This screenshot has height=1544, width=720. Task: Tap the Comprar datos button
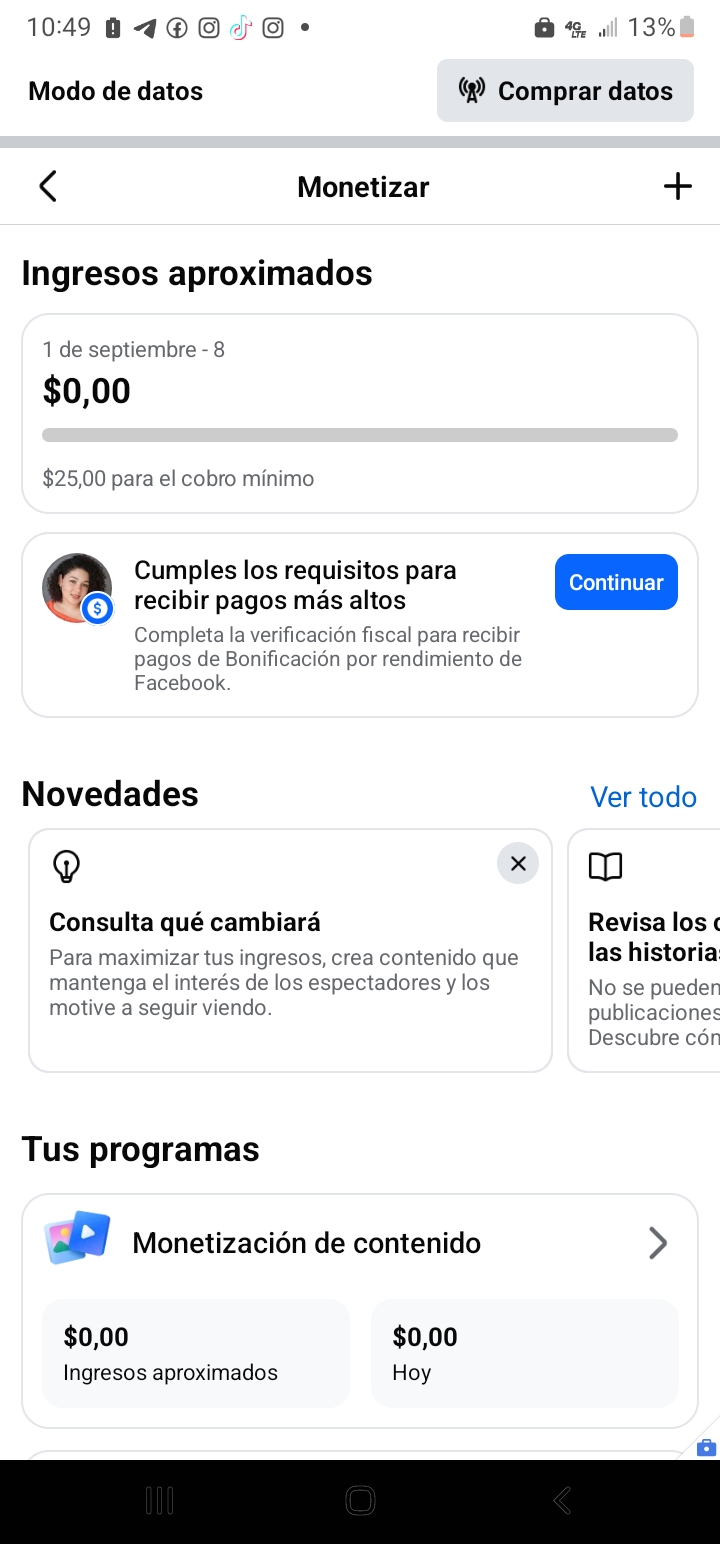565,91
